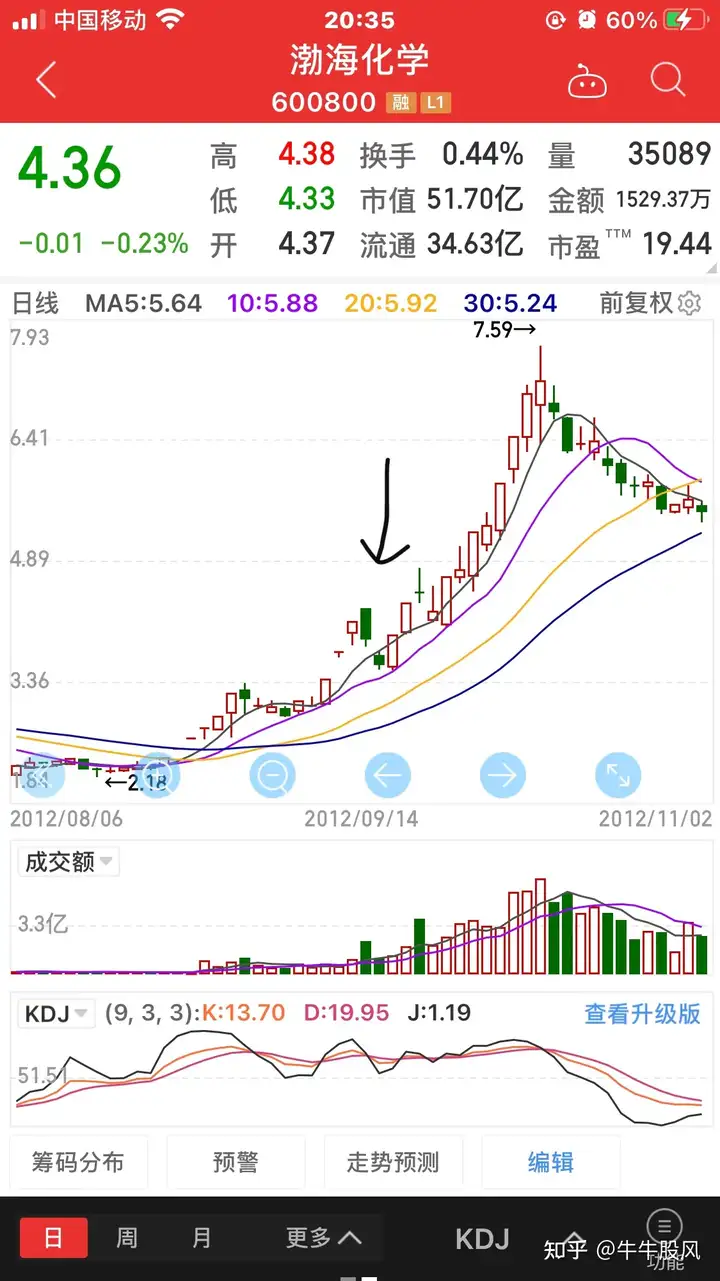Zoom out of the K-line chart
This screenshot has height=1281, width=720.
pos(273,775)
